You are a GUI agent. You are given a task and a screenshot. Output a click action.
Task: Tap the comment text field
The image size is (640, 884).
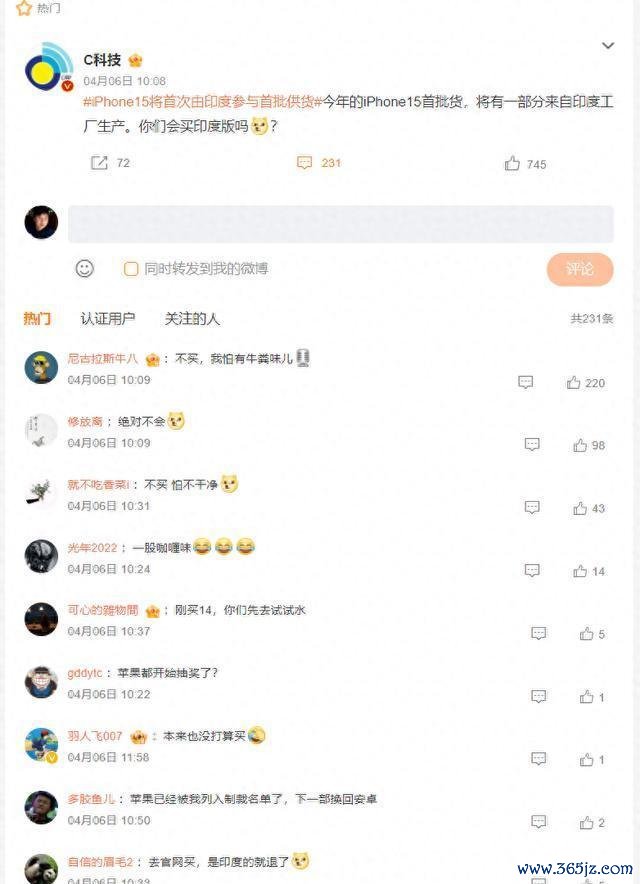click(340, 224)
